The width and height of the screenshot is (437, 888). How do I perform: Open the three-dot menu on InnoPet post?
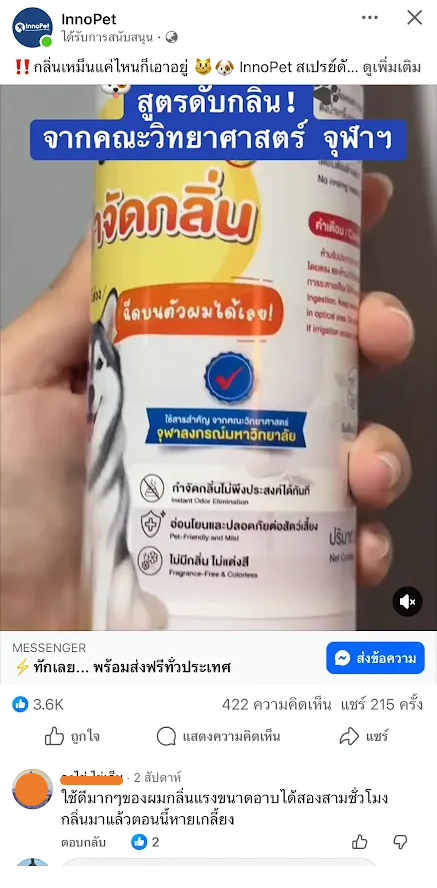coord(370,18)
